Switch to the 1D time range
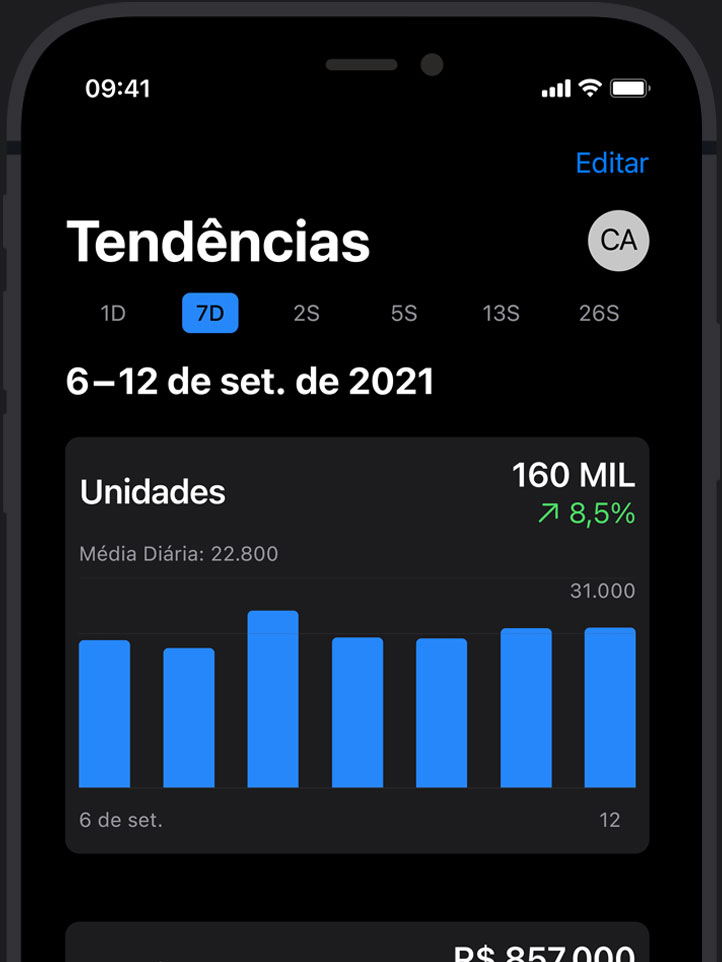The width and height of the screenshot is (722, 962). coord(113,313)
